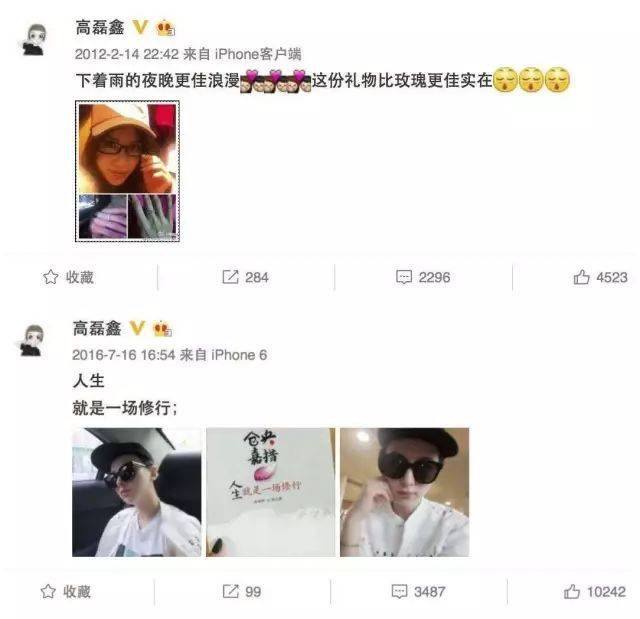Screen dimensions: 640x619
Task: Tap the iPhone 6 source link
Action: (238, 355)
